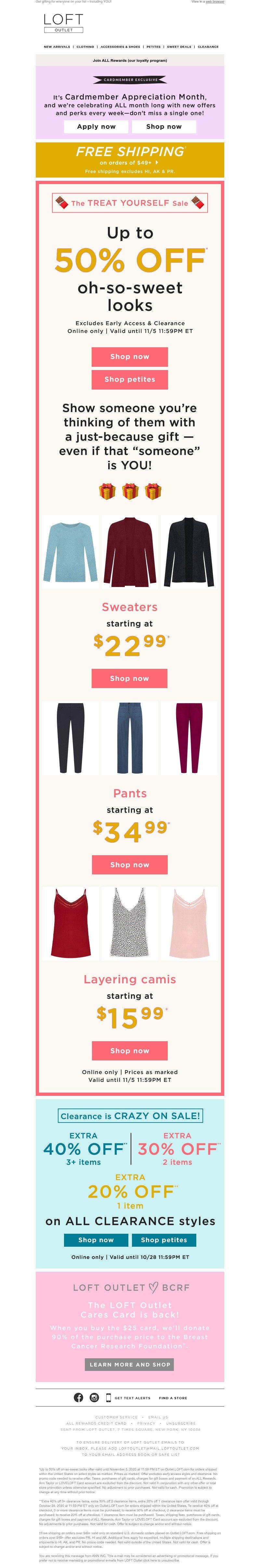Go to the Clearance menu item
260x1568 pixels.
pos(208,47)
